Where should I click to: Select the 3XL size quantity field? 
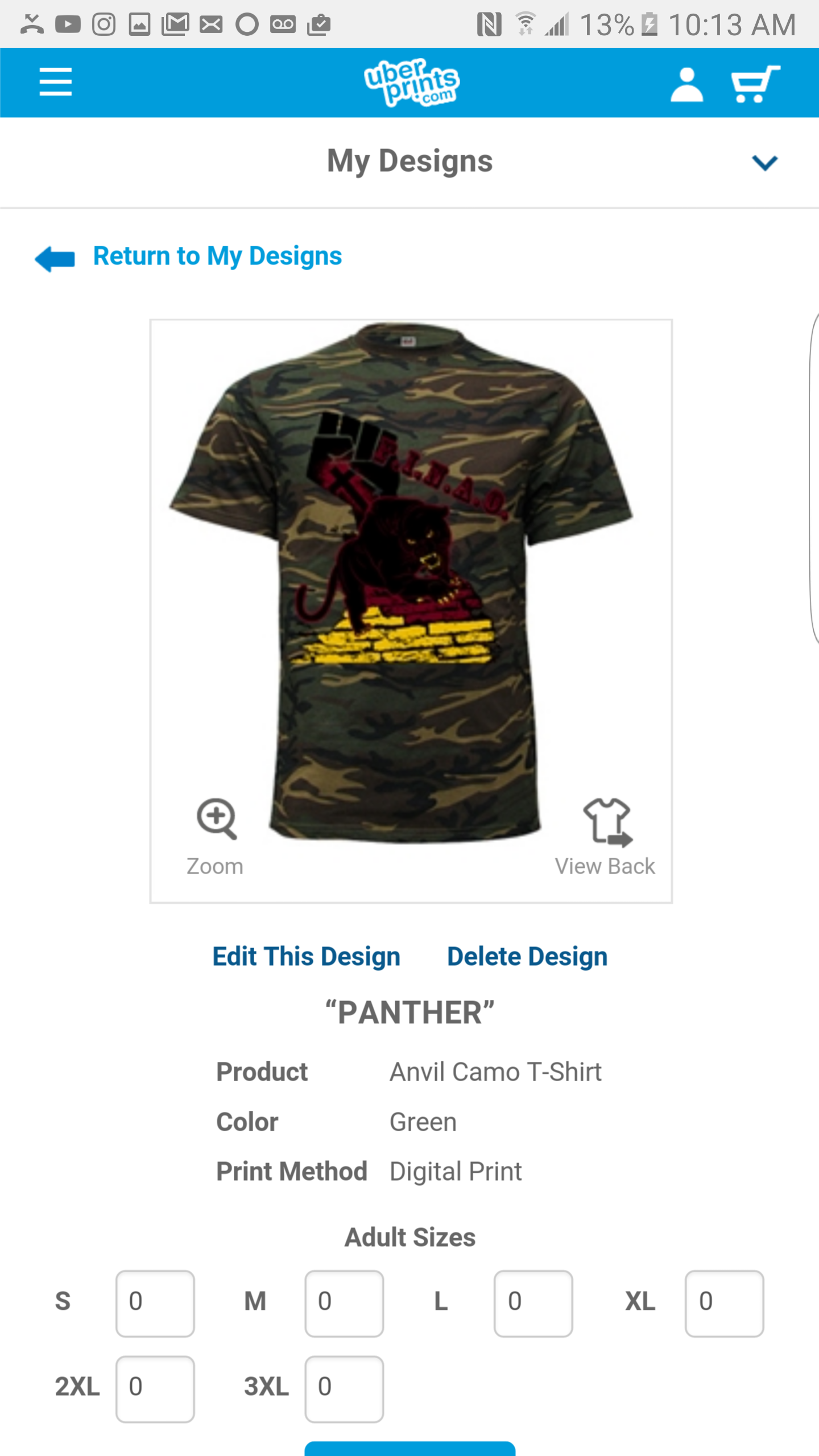pyautogui.click(x=344, y=1388)
